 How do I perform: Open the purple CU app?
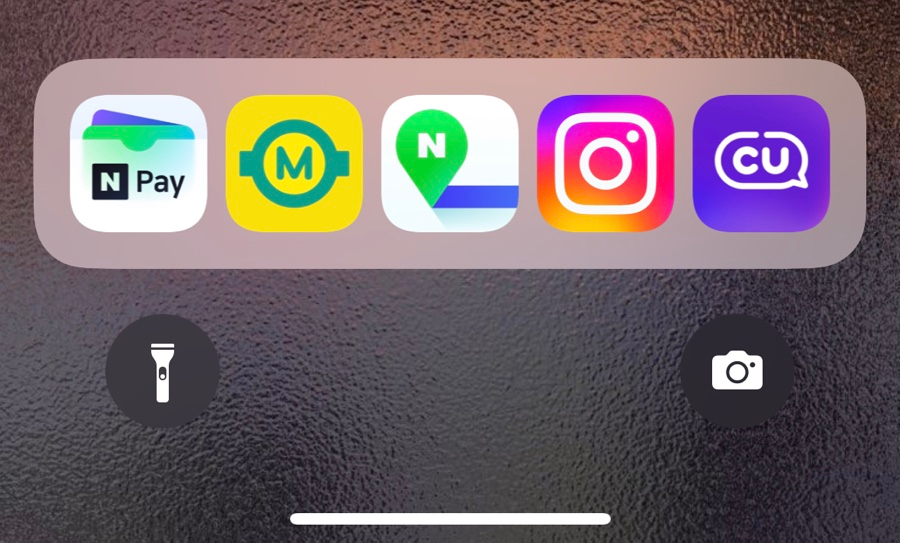click(761, 163)
